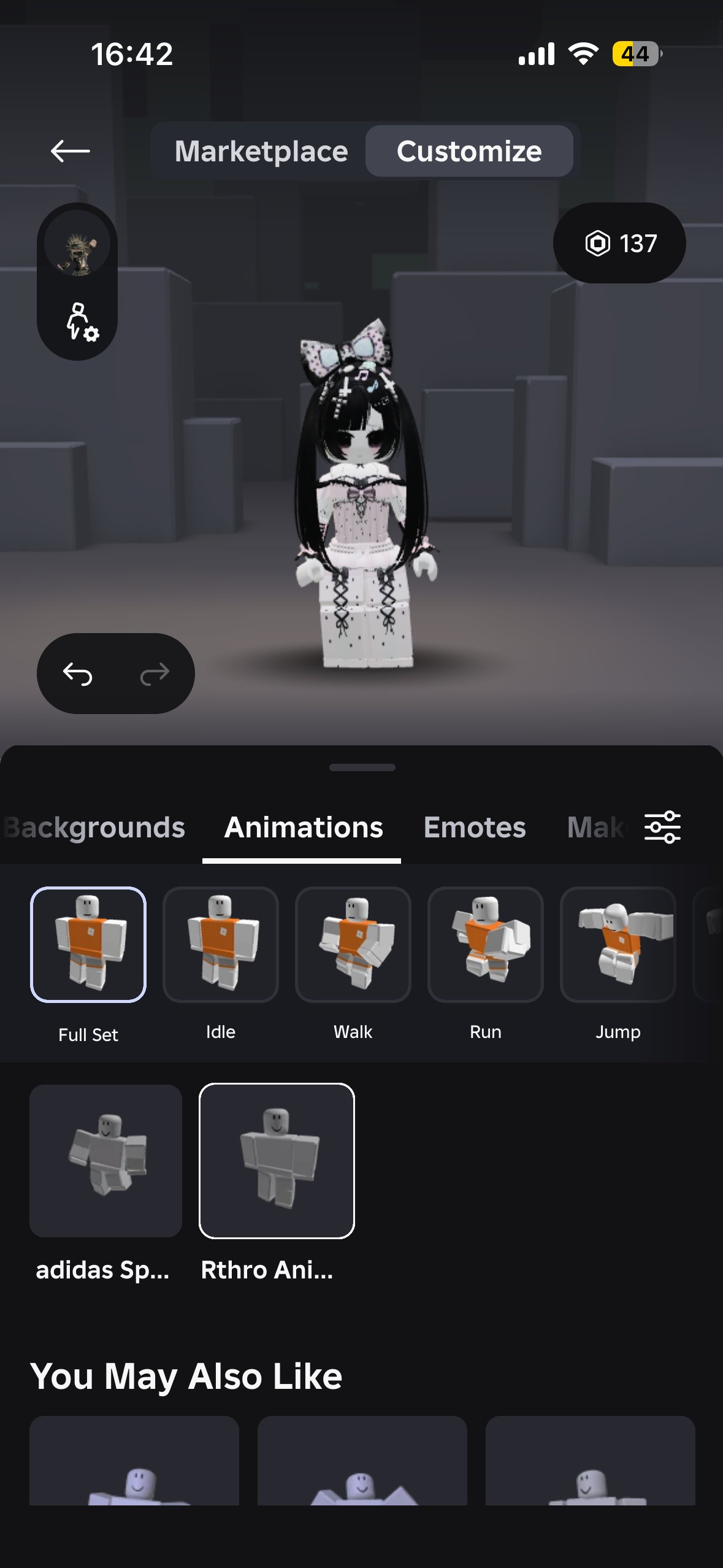Screen dimensions: 723x1568
Task: Open the saved avatar outfit thumbnail
Action: (x=77, y=244)
